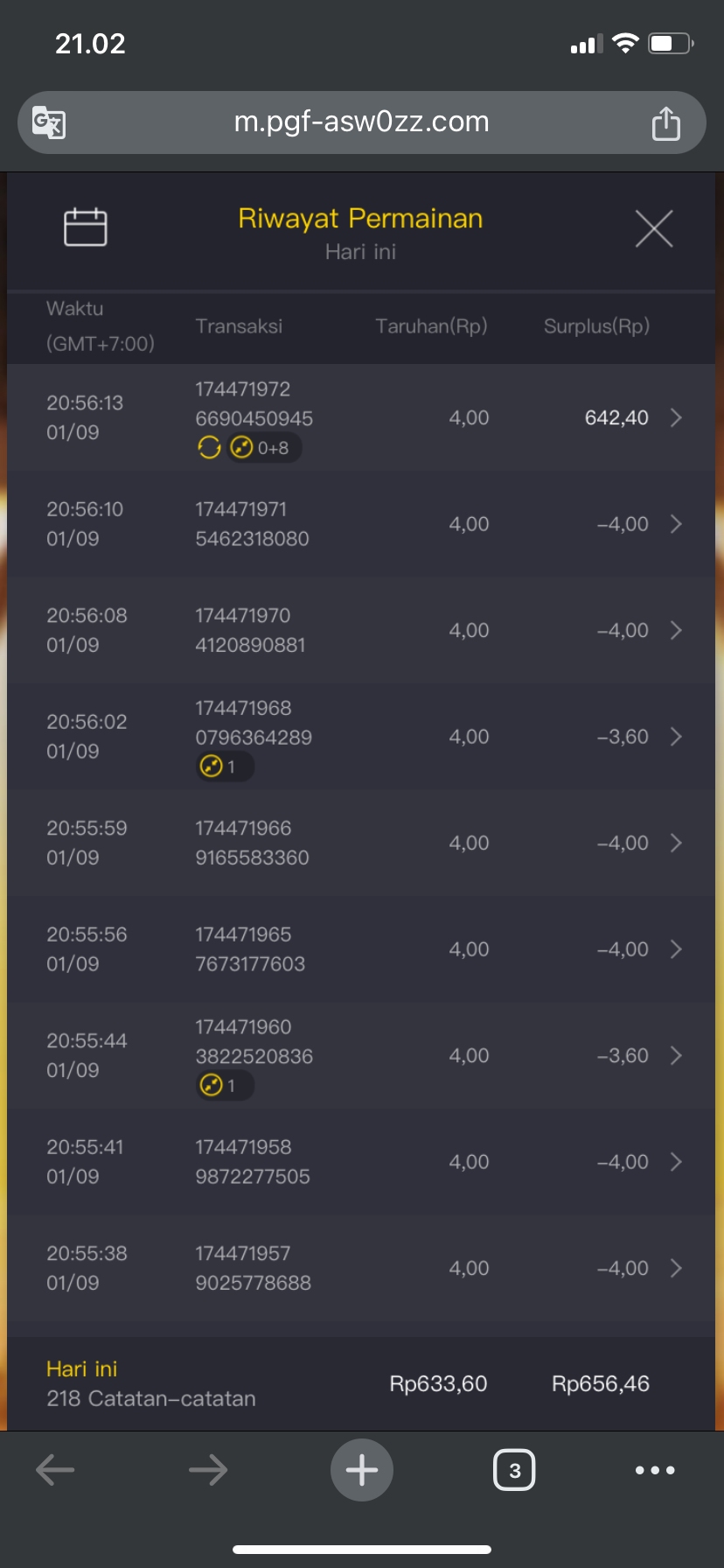Go forward in browser history
Screen dimensions: 724x1568
click(x=208, y=1471)
